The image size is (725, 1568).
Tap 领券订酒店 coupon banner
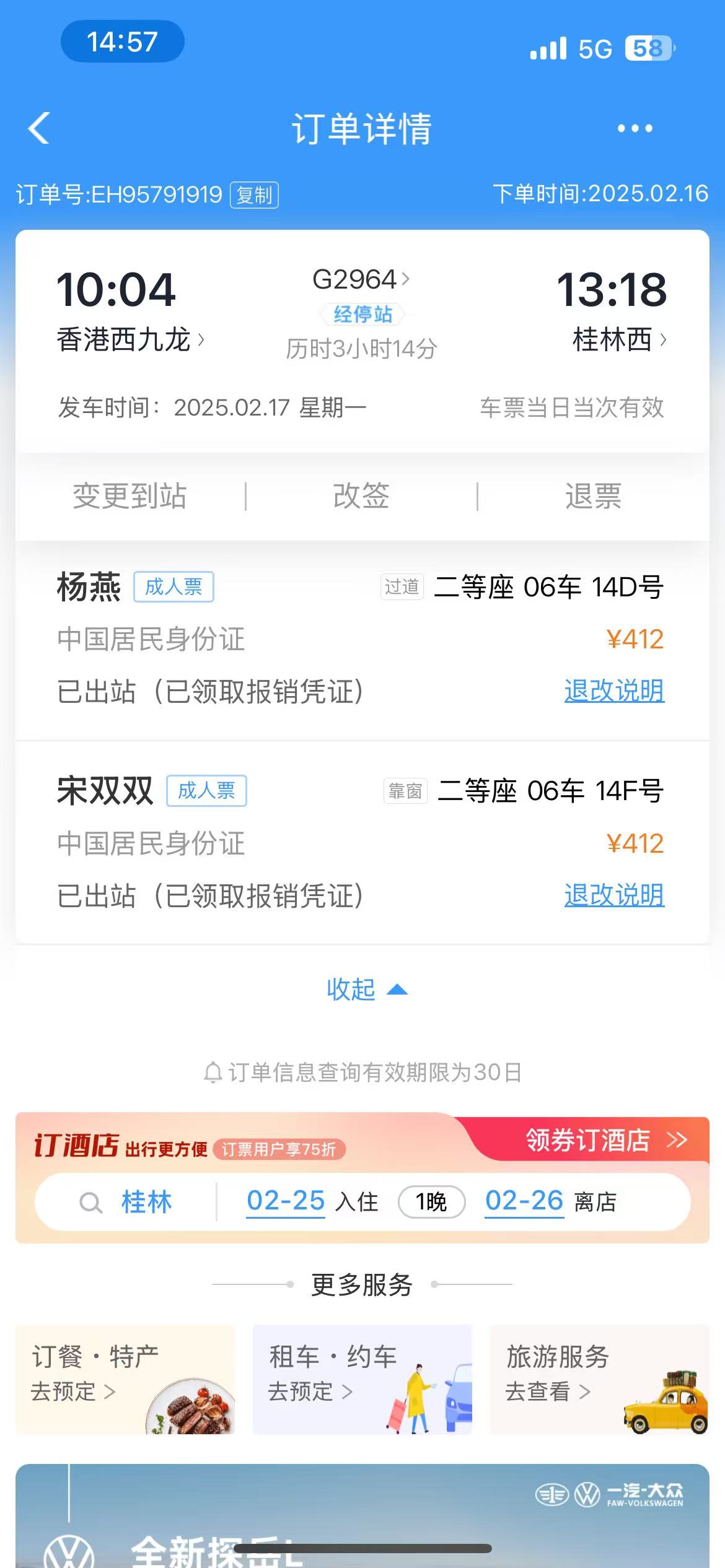[x=605, y=1140]
